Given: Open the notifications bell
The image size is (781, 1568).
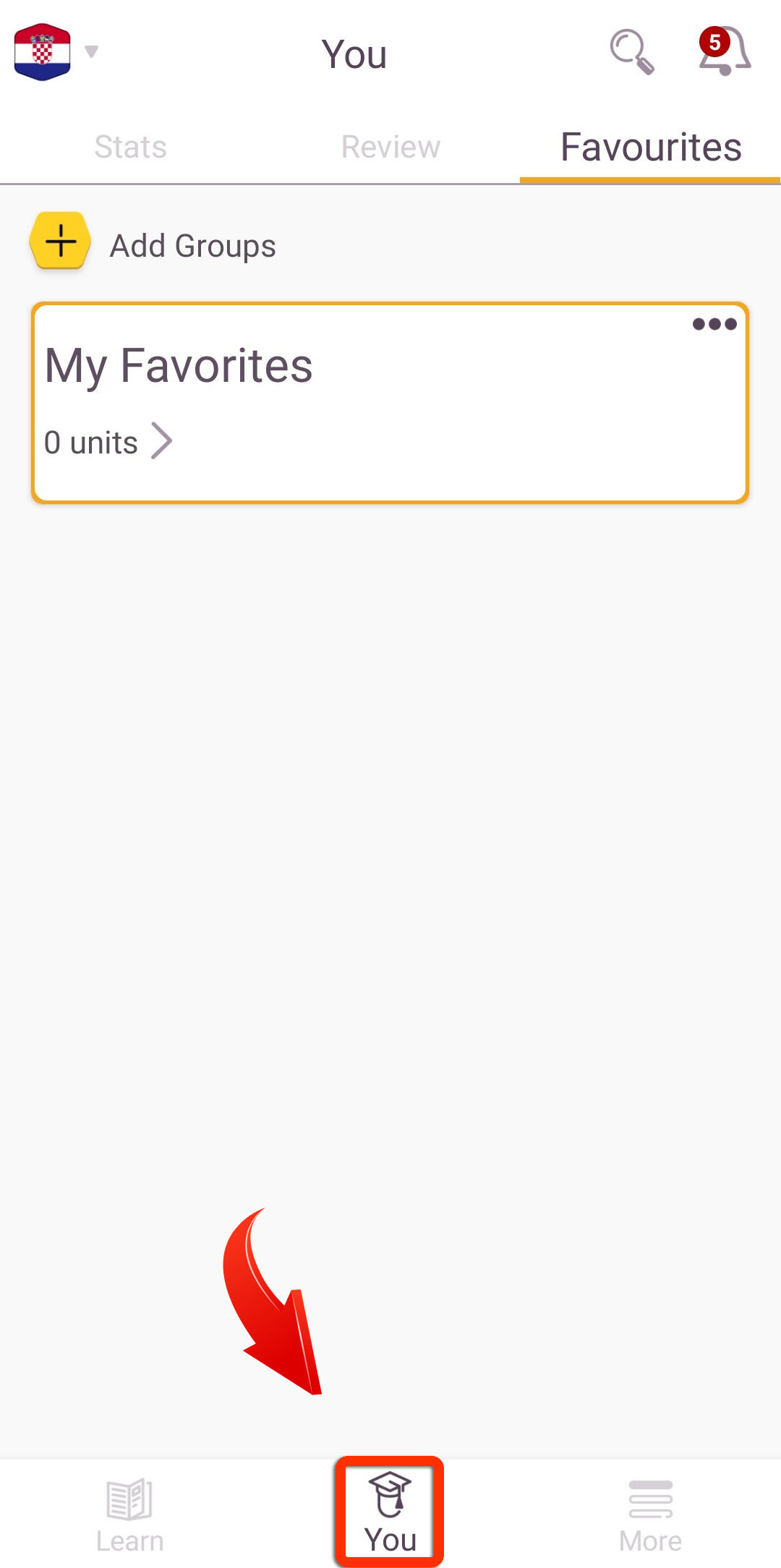Looking at the screenshot, I should (x=725, y=51).
